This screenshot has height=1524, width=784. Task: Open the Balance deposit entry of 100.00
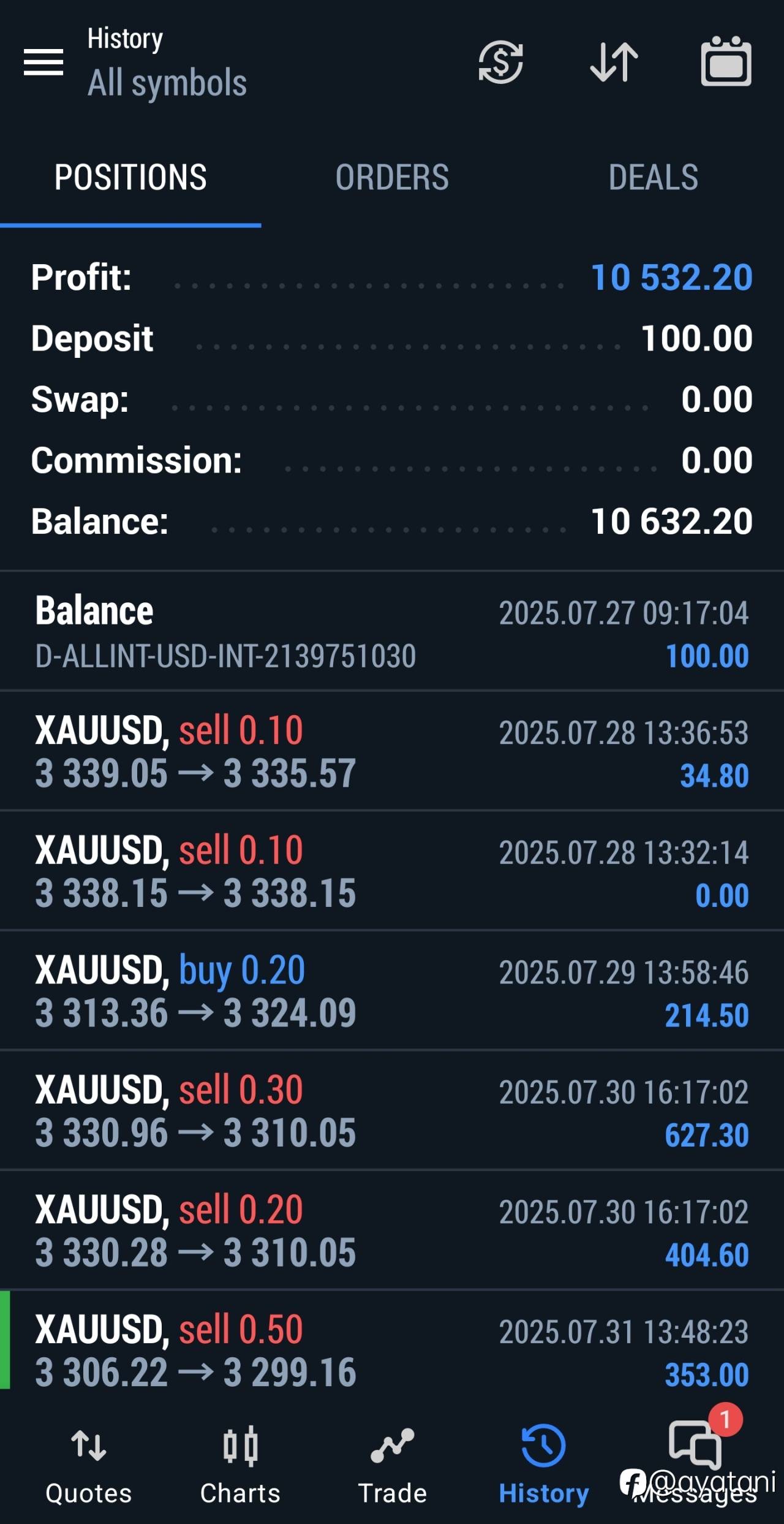392,632
